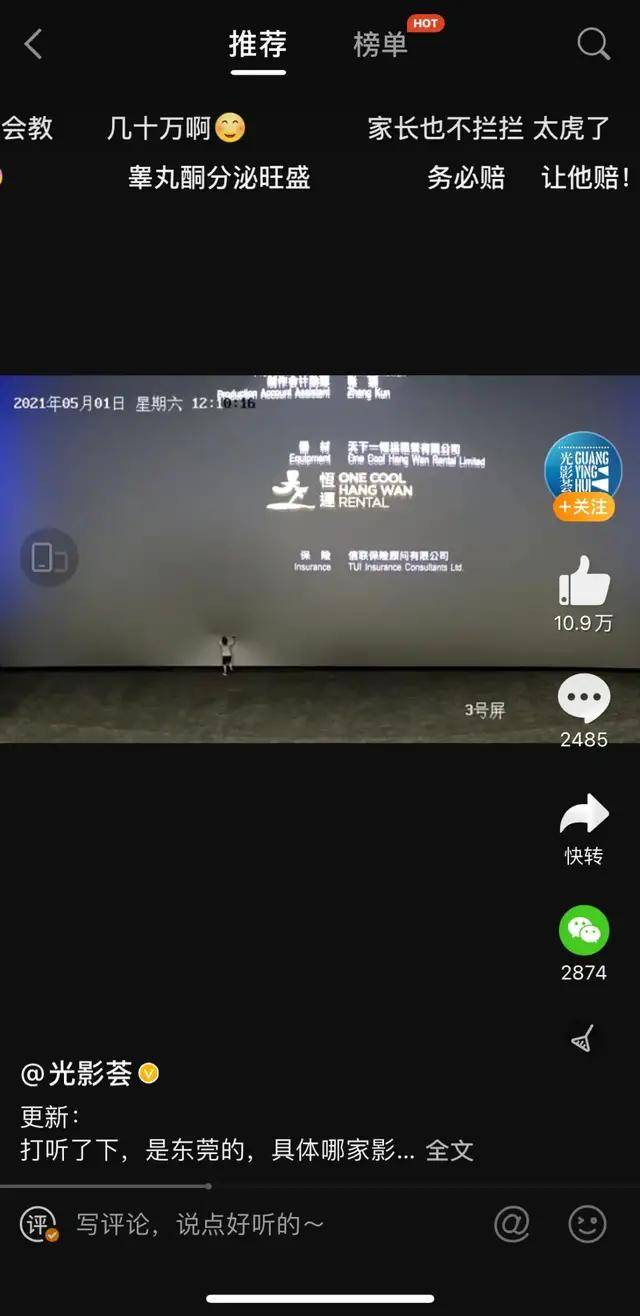Tap the 写评论 comment input field

point(200,1224)
